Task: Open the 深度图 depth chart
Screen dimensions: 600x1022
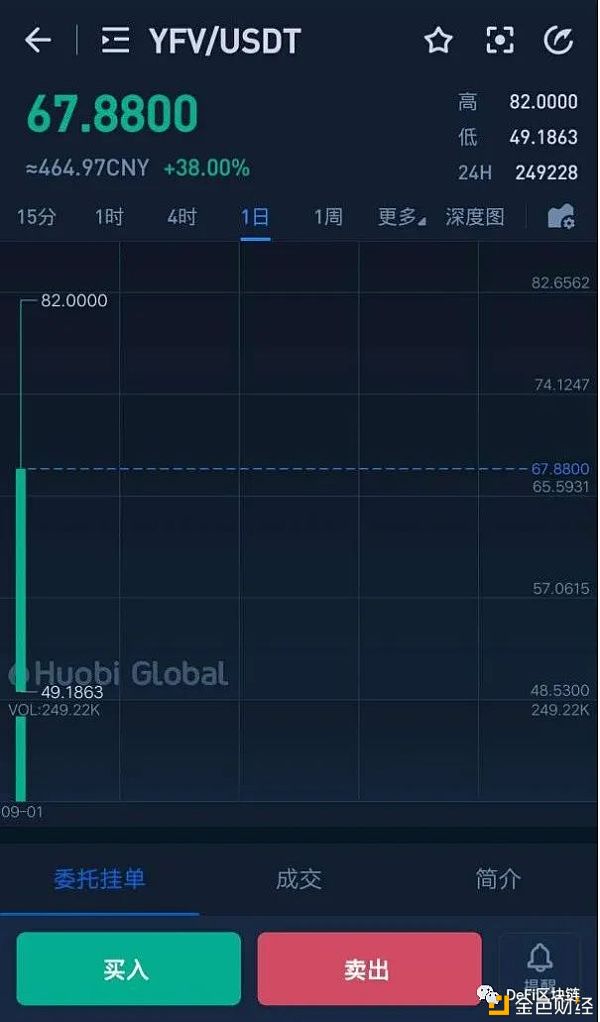Action: click(x=475, y=217)
